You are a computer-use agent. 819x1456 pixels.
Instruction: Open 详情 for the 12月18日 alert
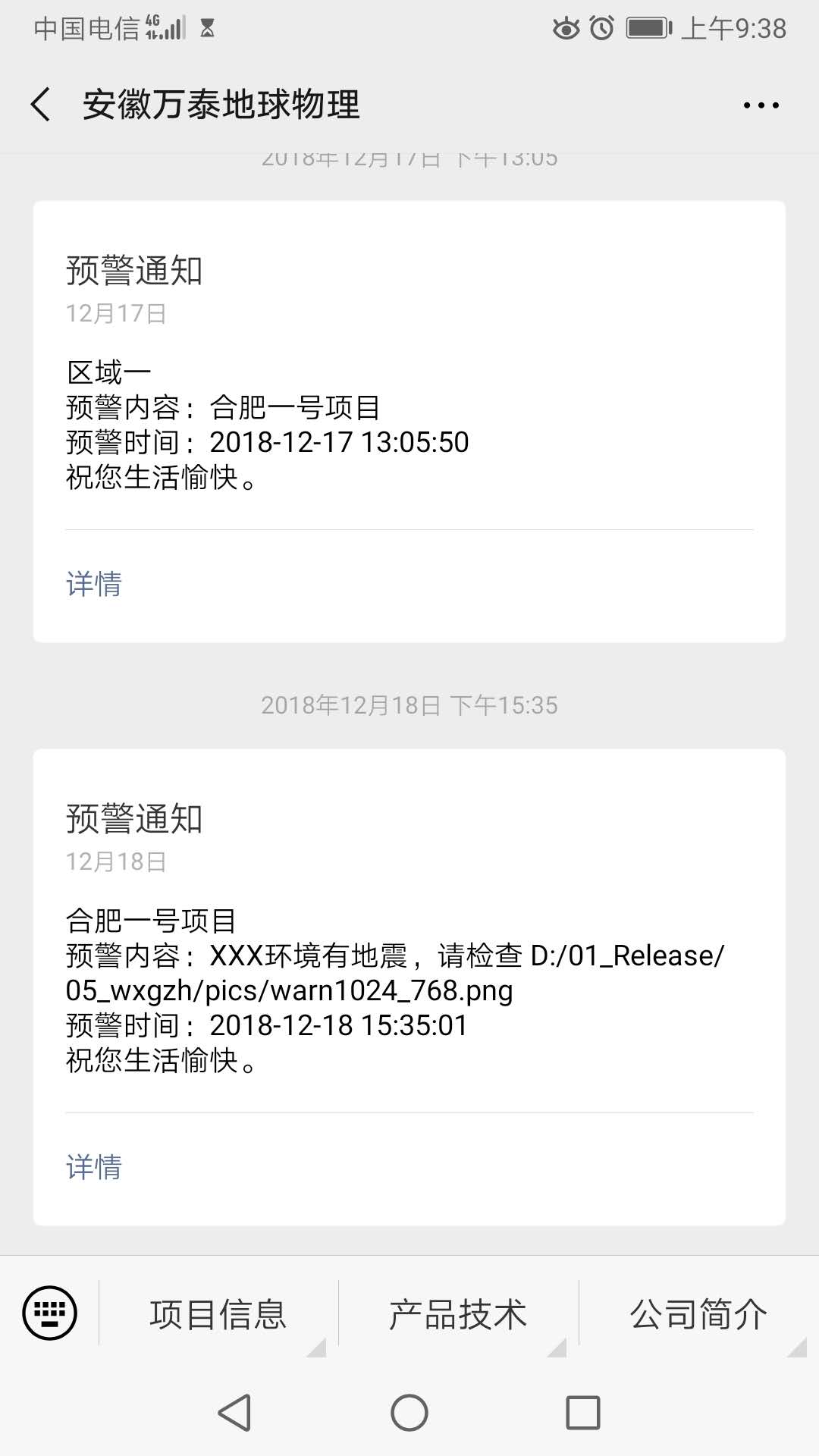click(94, 1167)
